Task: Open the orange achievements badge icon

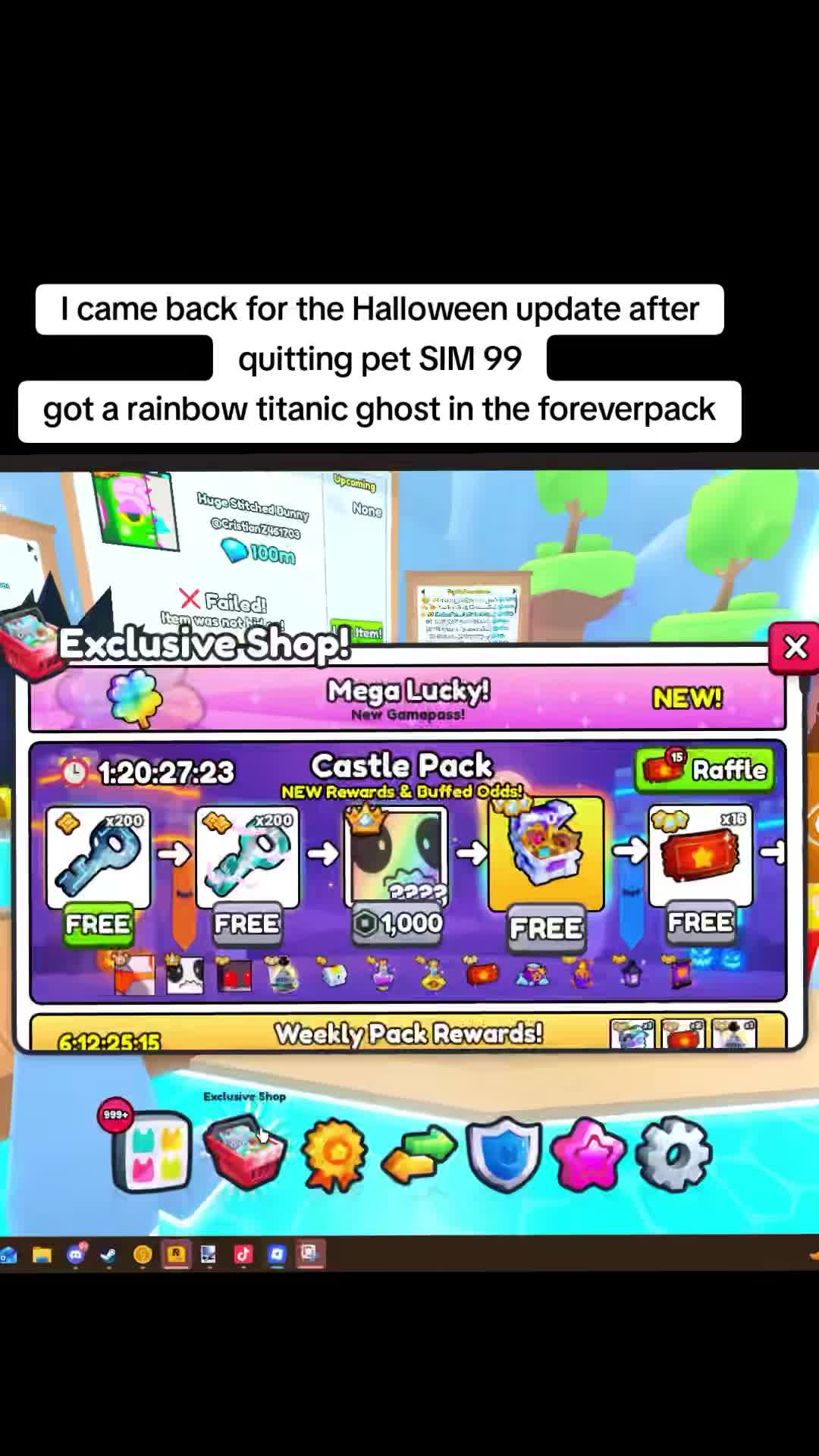Action: (334, 1154)
